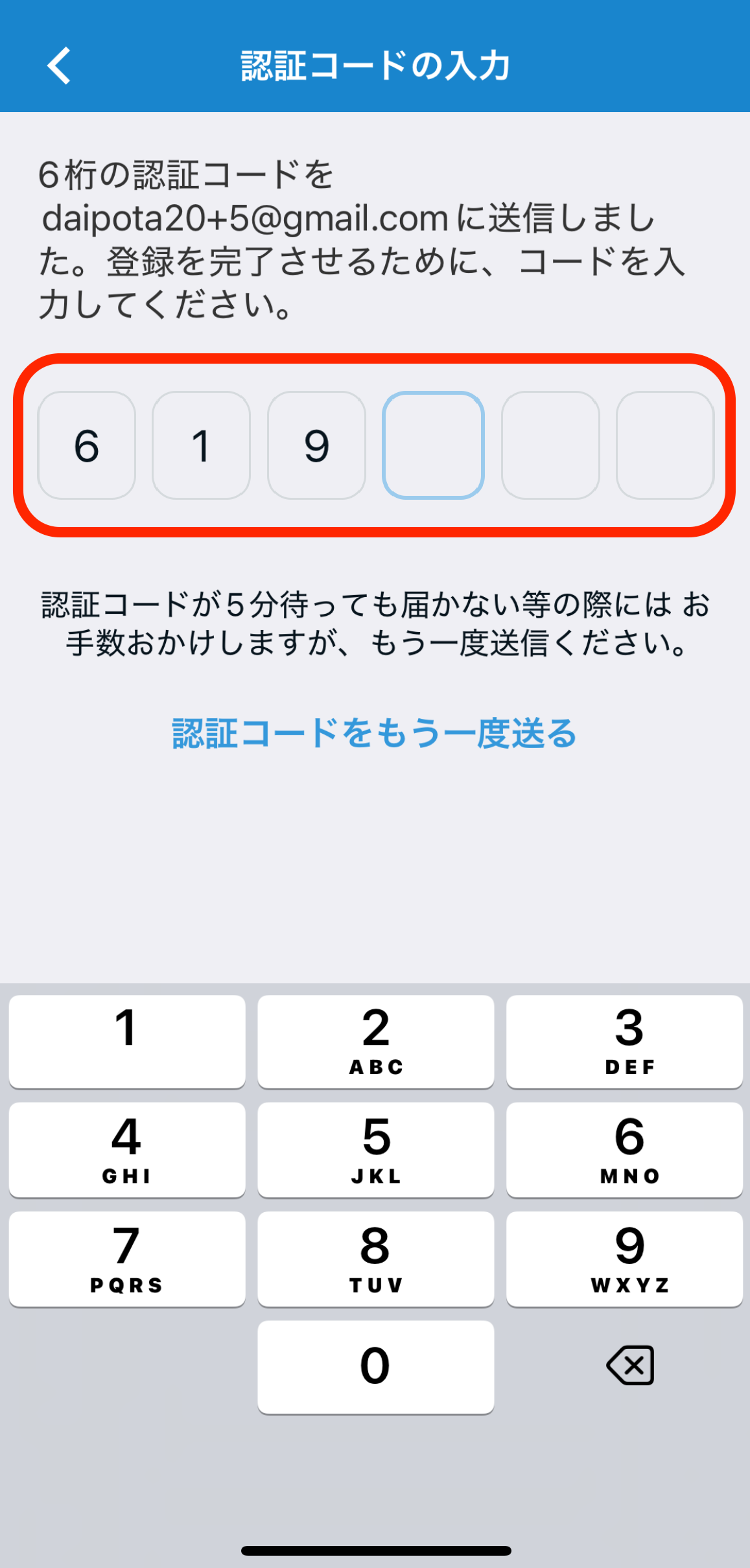Type 2 using the ABC key
The height and width of the screenshot is (1568, 750).
(375, 1041)
